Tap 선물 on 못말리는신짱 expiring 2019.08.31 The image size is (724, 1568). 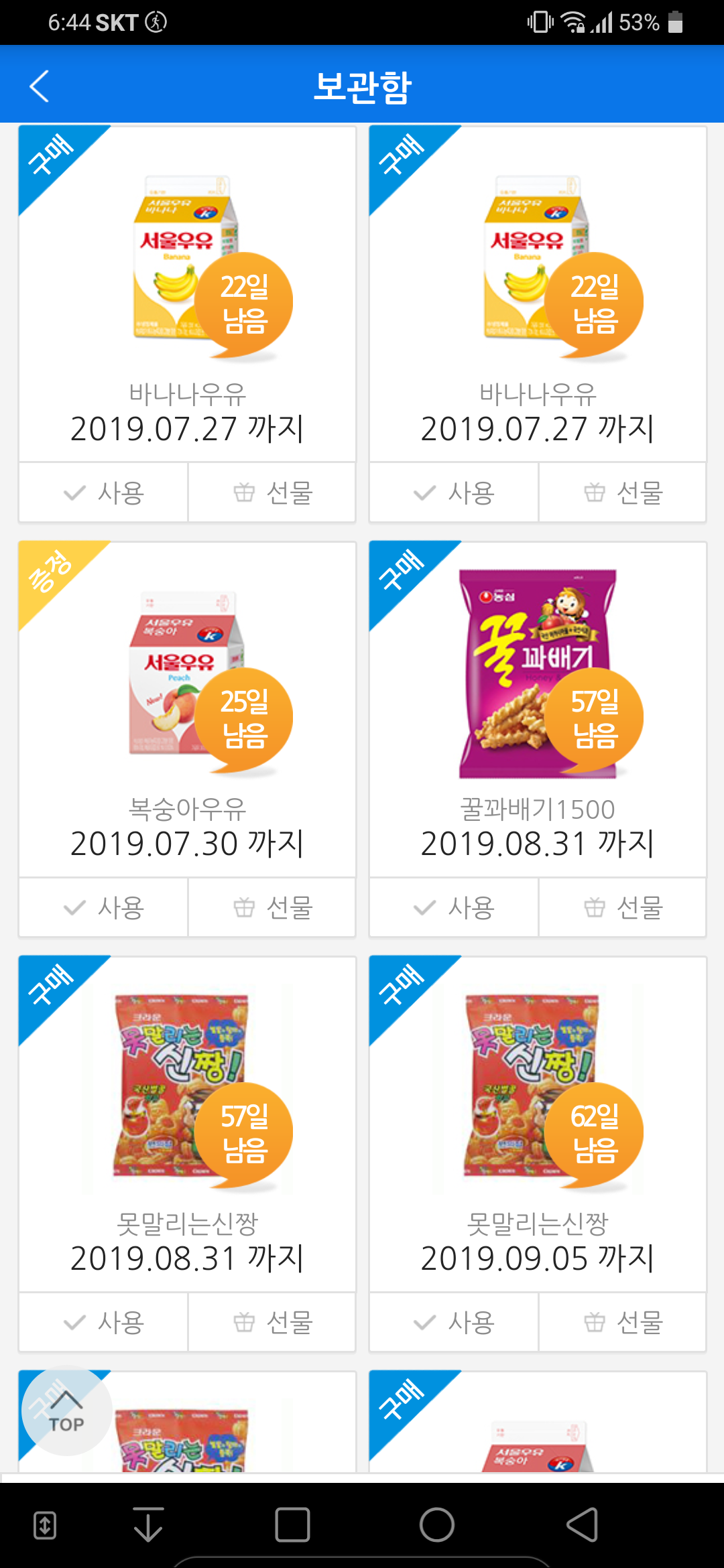pyautogui.click(x=272, y=1323)
